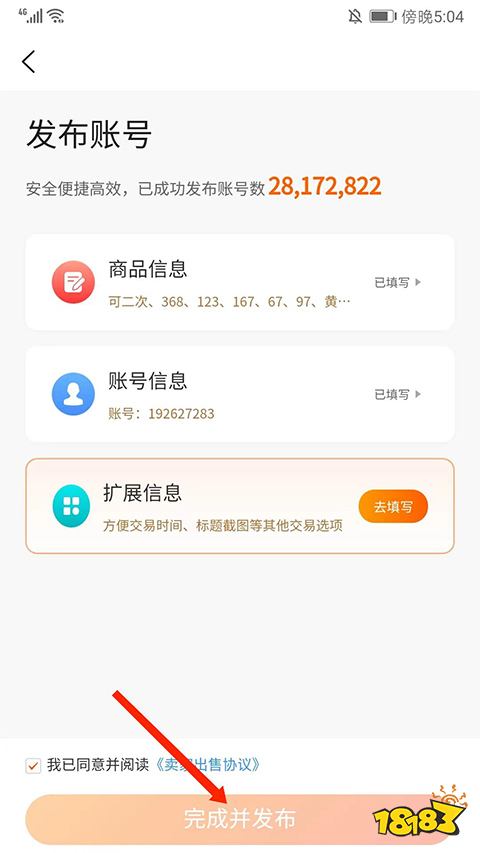This screenshot has width=480, height=853.
Task: Go back with the top-left arrow
Action: (x=29, y=61)
